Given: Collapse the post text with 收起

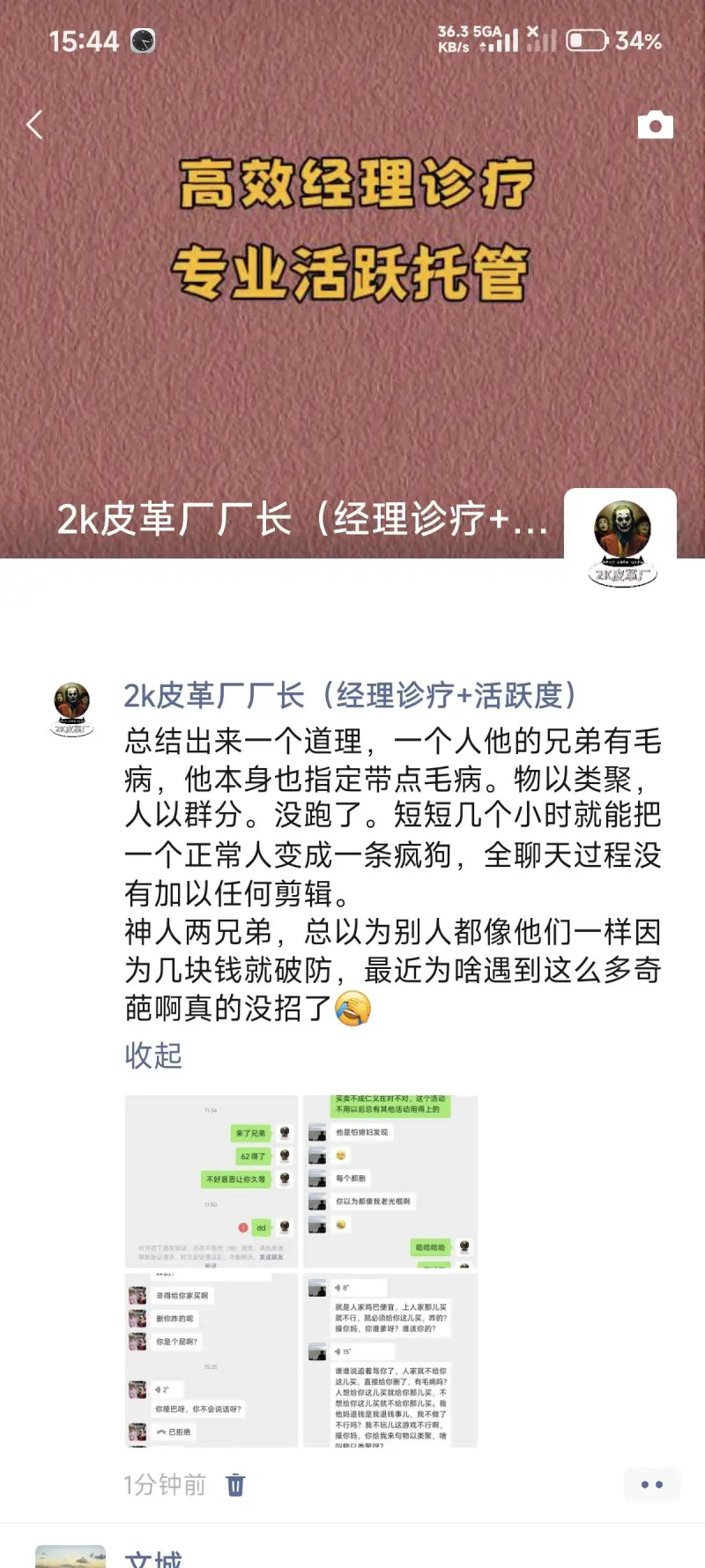Looking at the screenshot, I should [x=153, y=1054].
